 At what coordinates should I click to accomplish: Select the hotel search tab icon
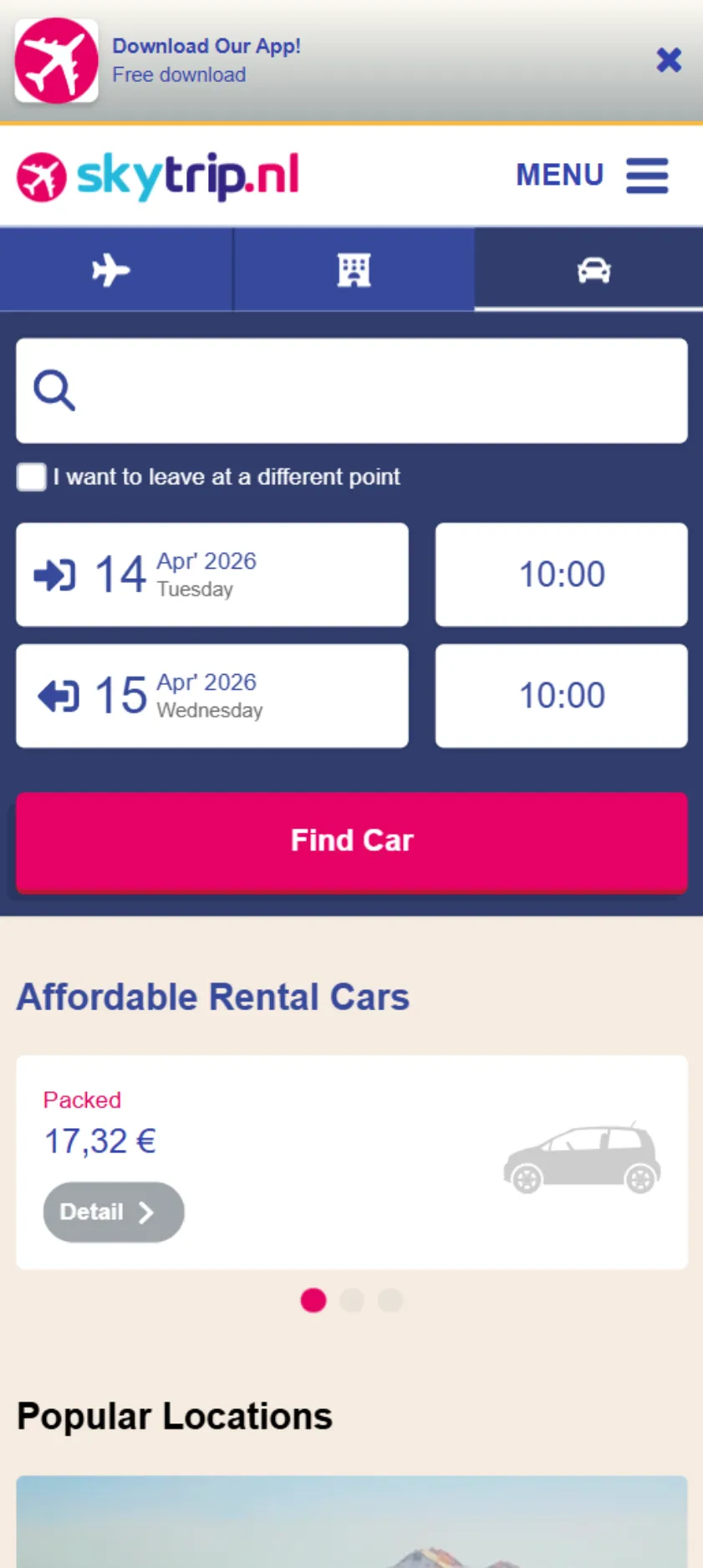[x=354, y=269]
